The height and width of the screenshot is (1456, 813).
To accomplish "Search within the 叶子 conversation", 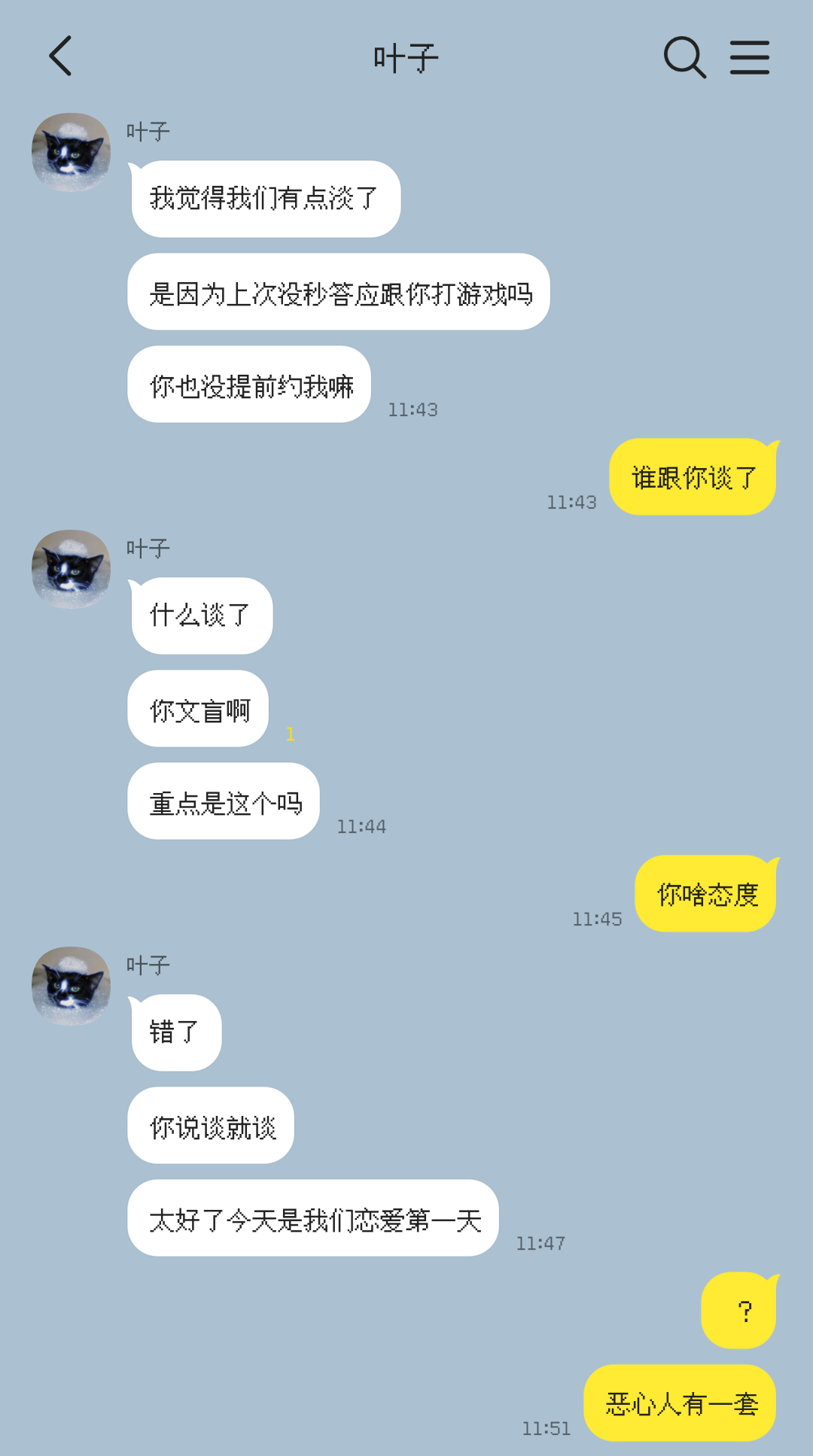I will tap(684, 57).
